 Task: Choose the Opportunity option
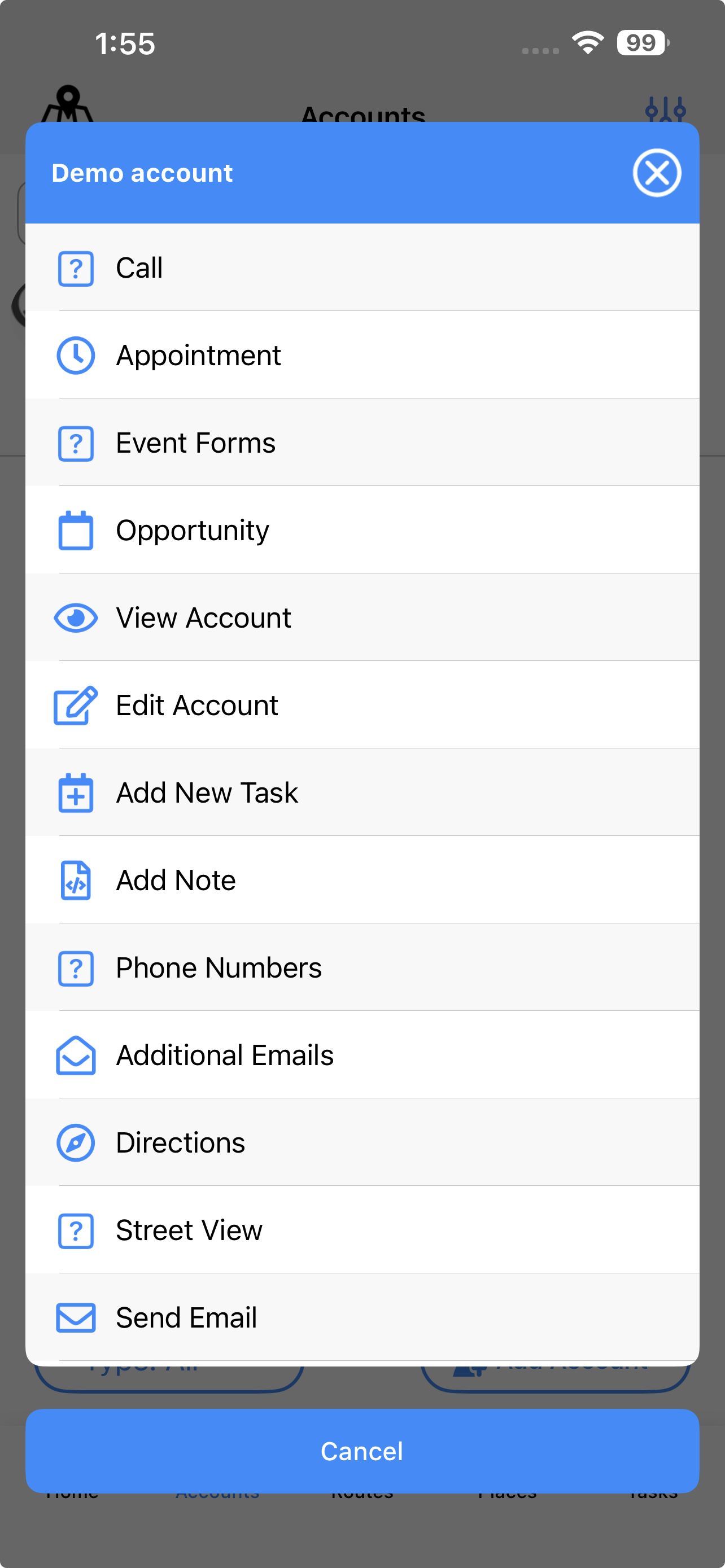[x=362, y=530]
